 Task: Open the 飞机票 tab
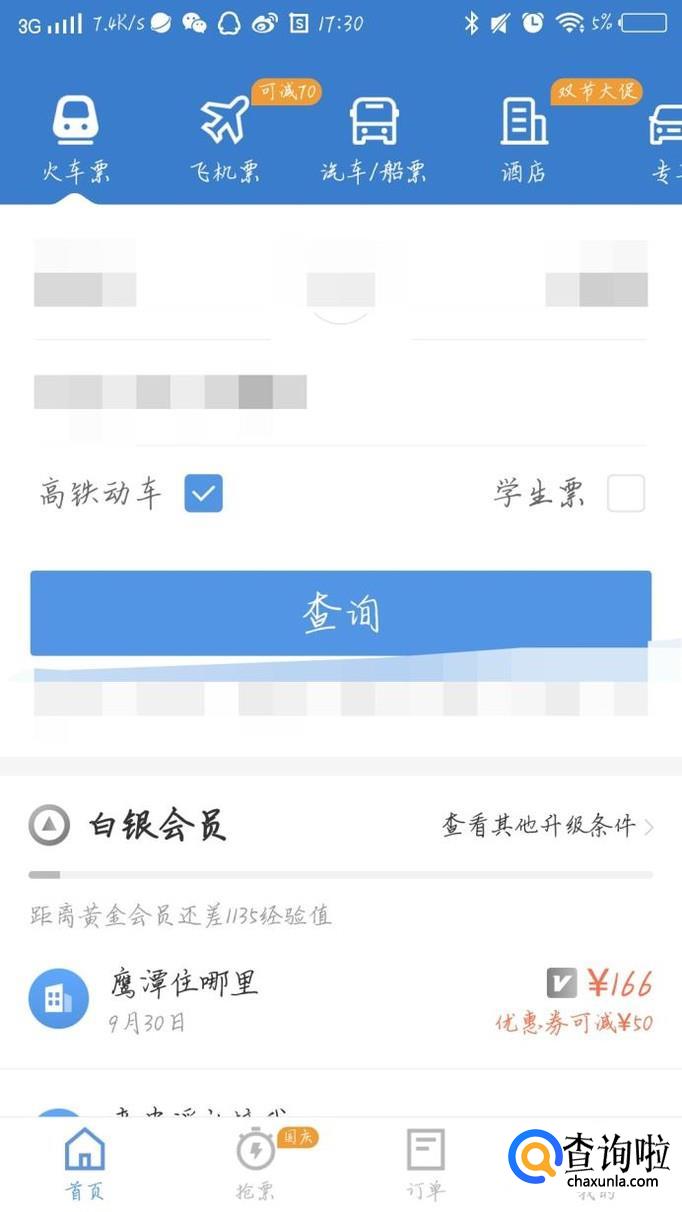pos(225,140)
